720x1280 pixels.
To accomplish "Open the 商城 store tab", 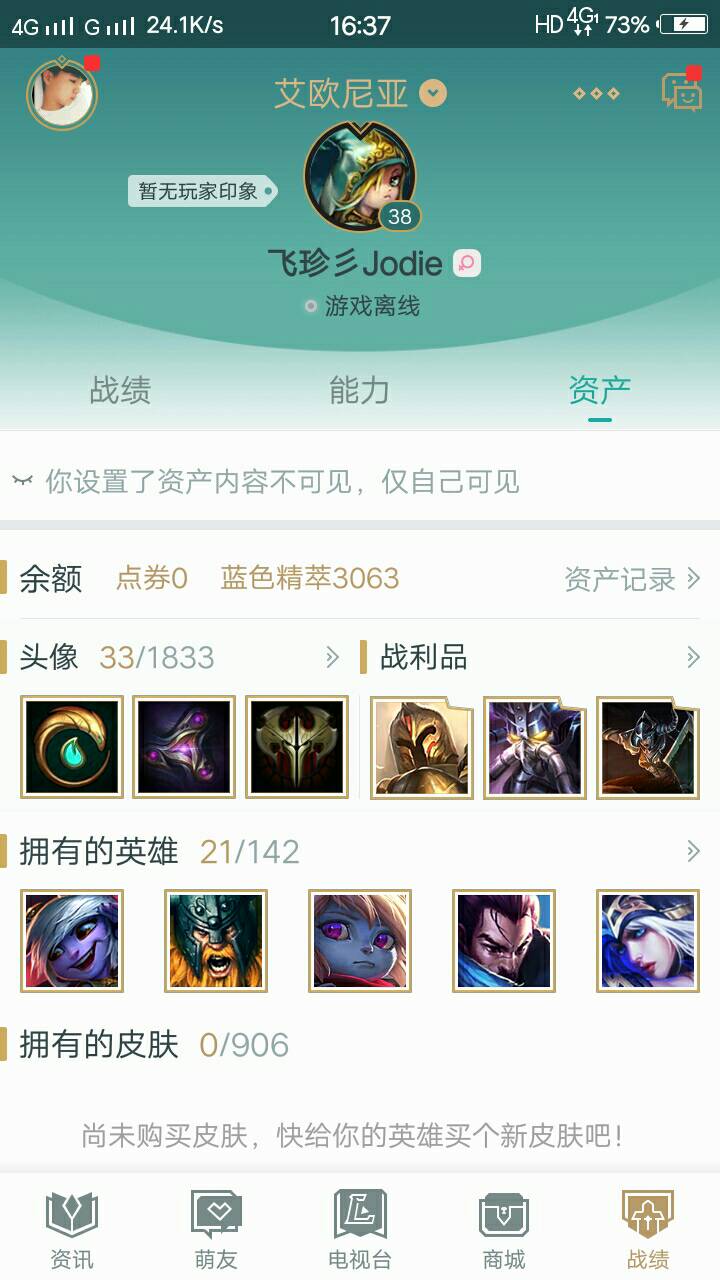I will pos(504,1230).
